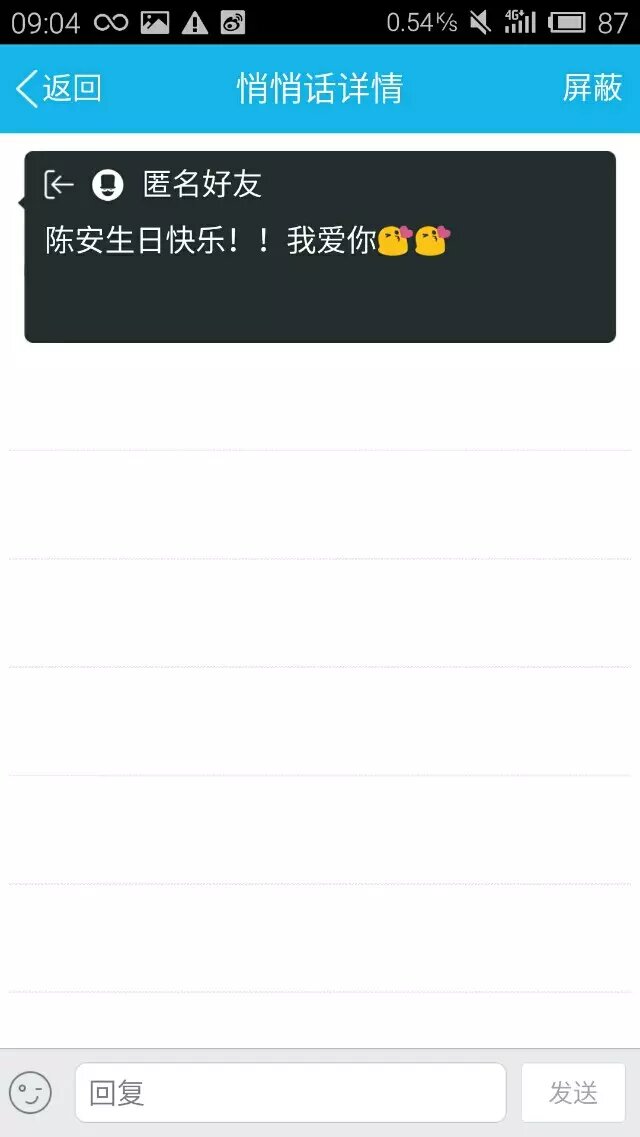
Task: Tap 屏蔽 to block this whisper
Action: coord(592,89)
